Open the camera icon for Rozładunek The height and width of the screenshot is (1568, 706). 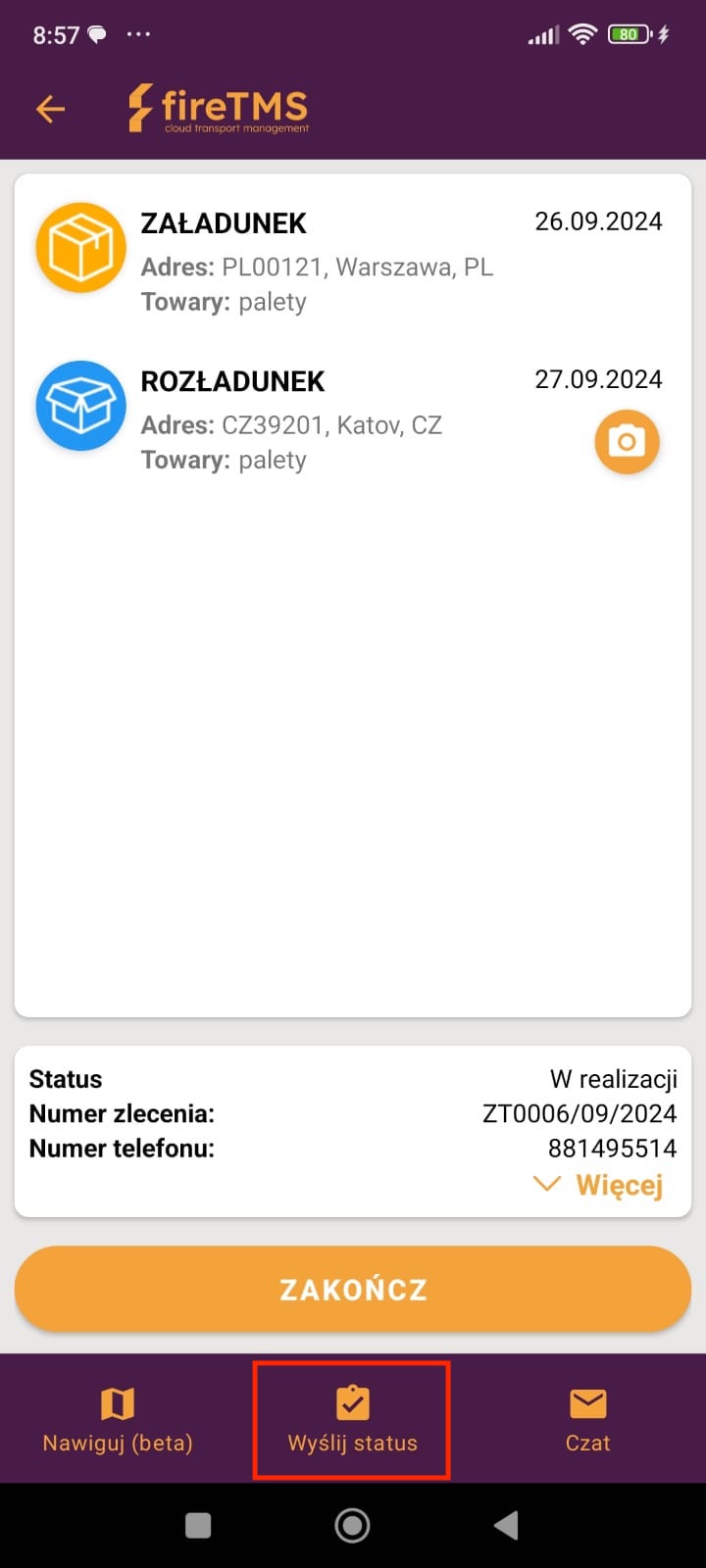(627, 442)
